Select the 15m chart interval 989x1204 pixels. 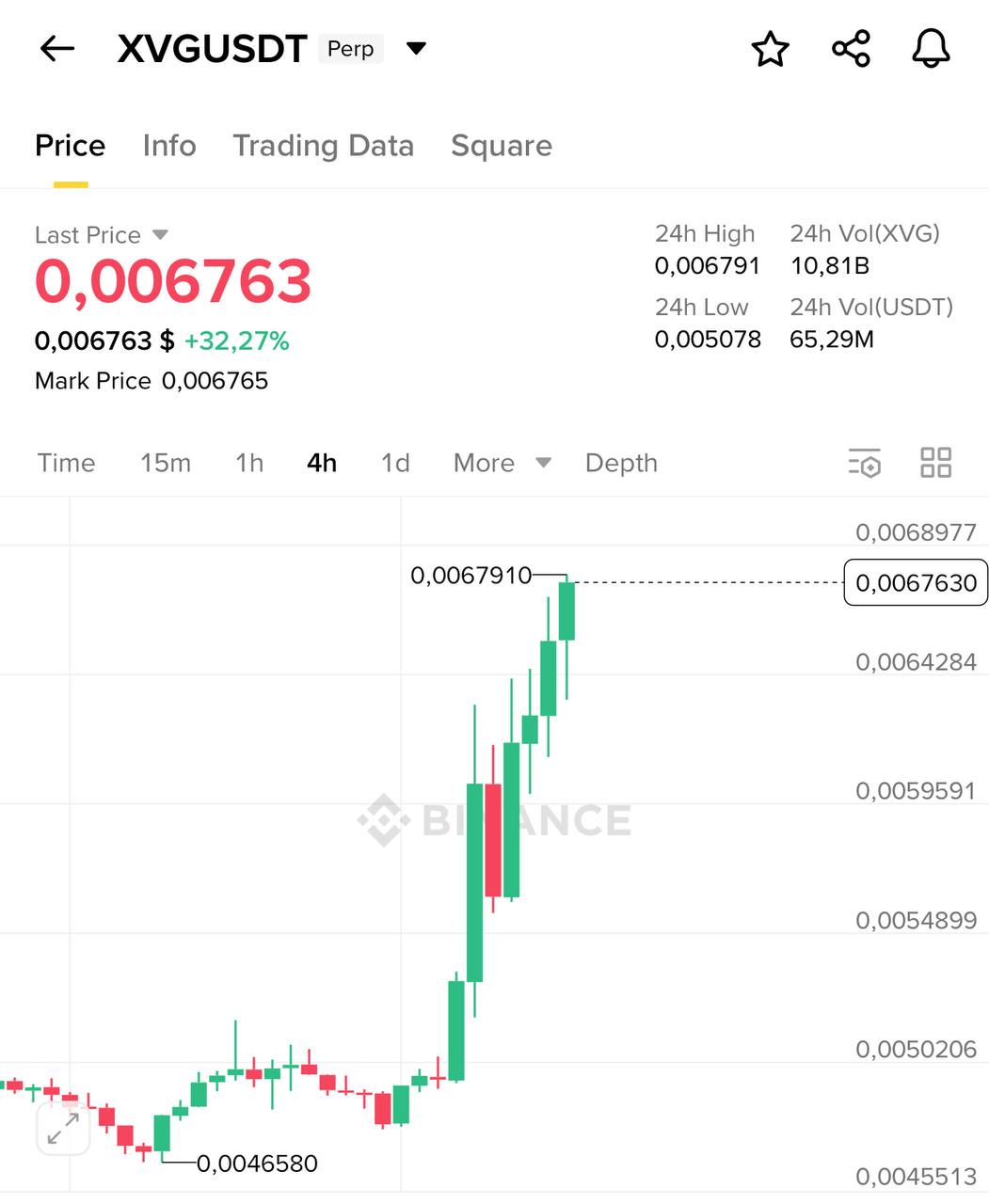coord(166,463)
